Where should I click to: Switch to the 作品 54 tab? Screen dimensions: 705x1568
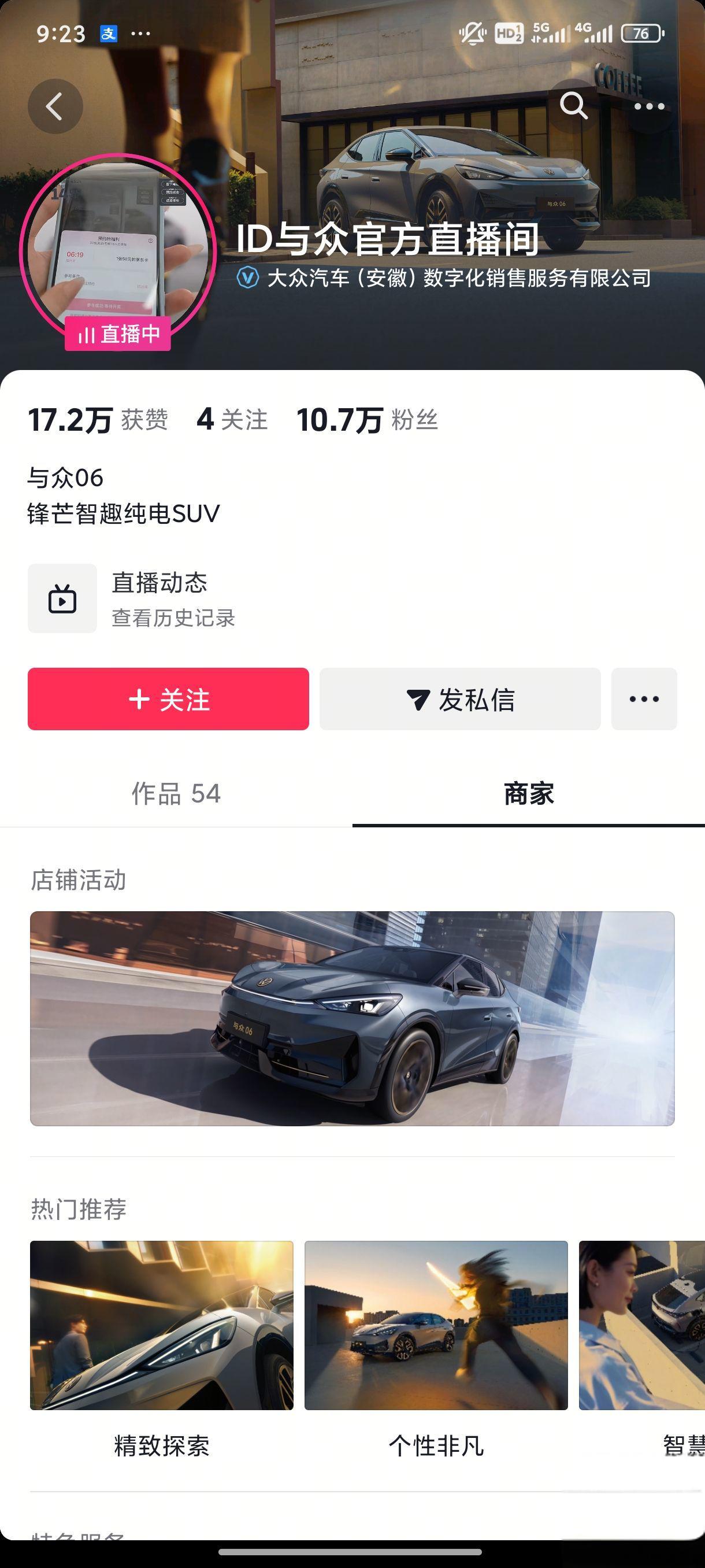[176, 794]
